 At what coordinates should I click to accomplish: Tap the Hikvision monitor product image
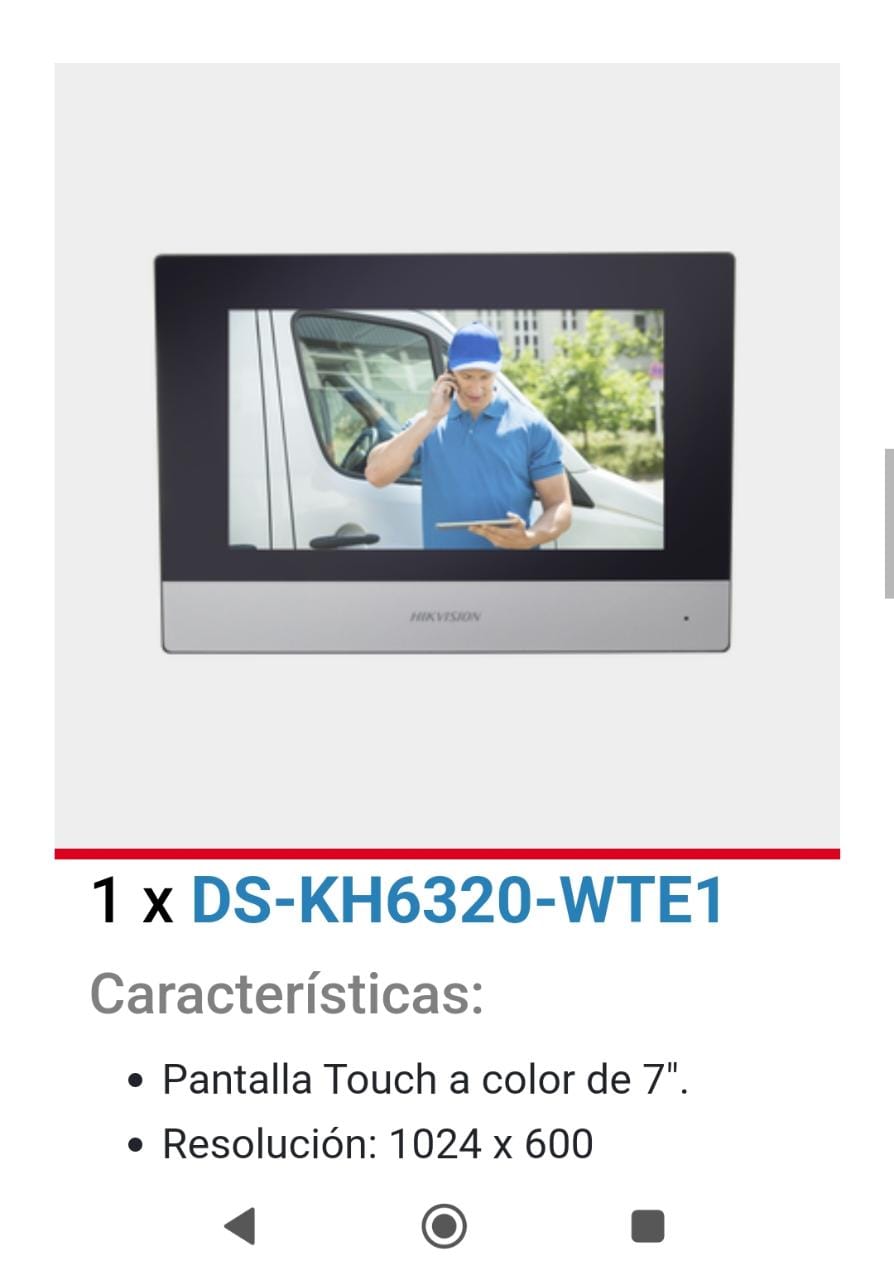(445, 453)
